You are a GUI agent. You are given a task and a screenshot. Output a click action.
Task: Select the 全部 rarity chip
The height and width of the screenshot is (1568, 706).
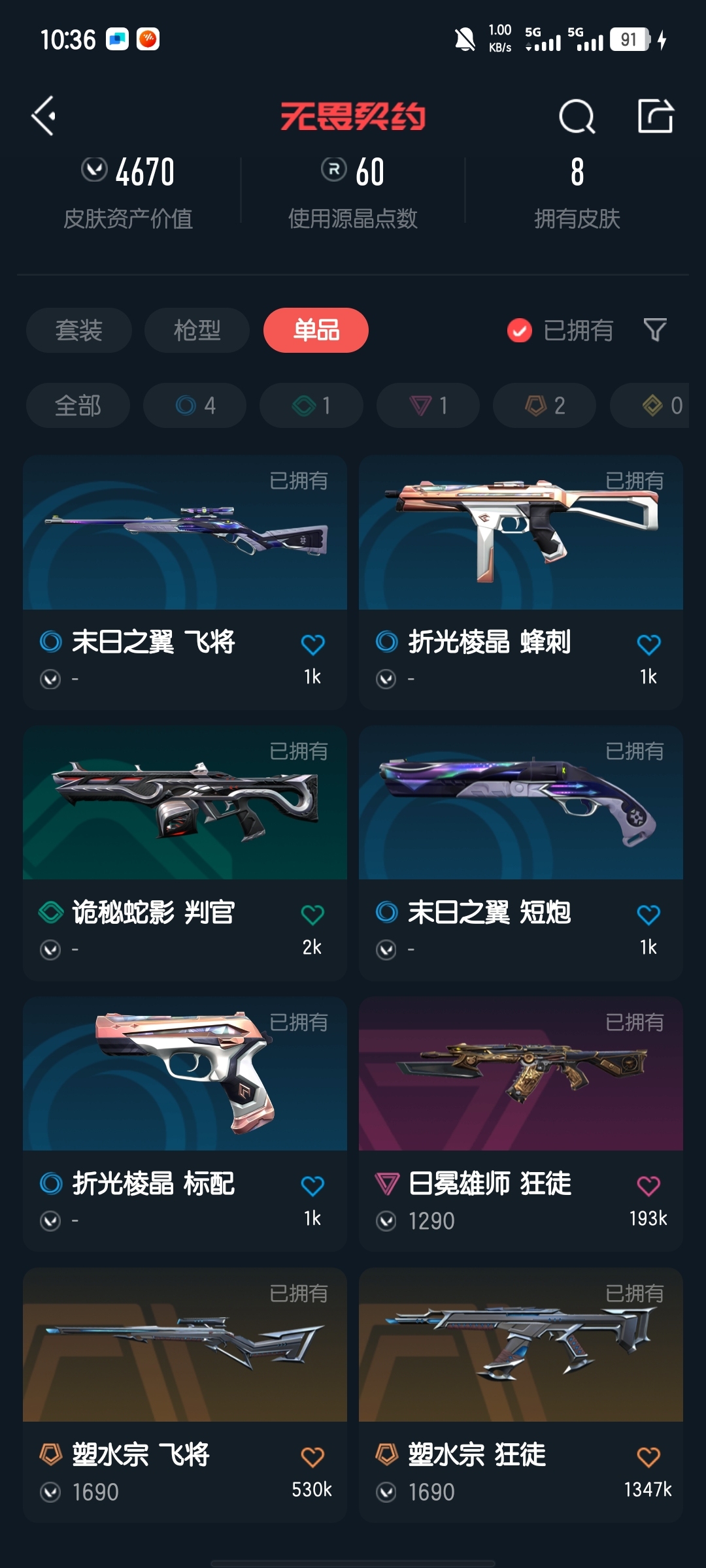[78, 406]
